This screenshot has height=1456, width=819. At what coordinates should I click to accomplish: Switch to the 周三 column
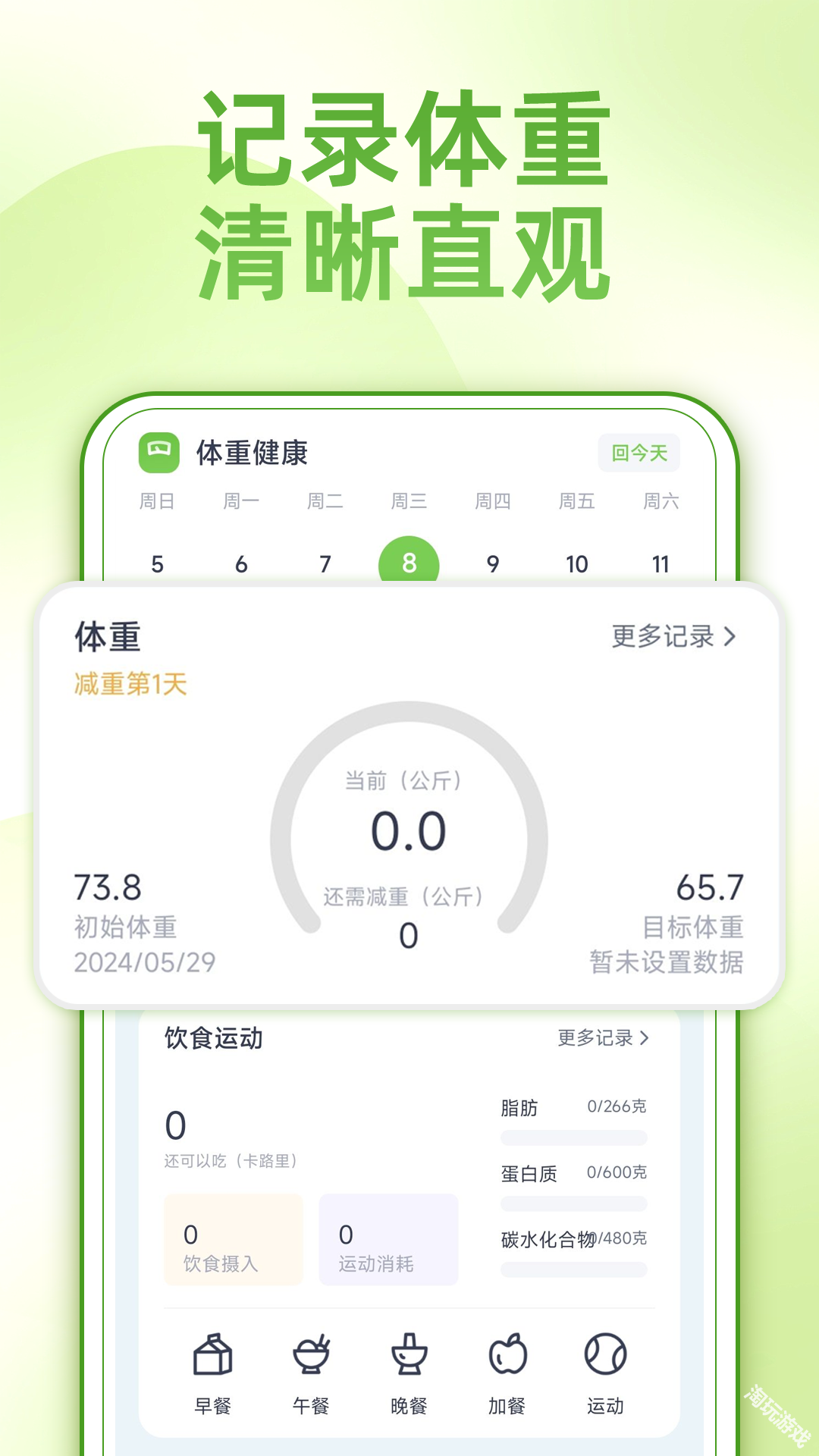[408, 500]
